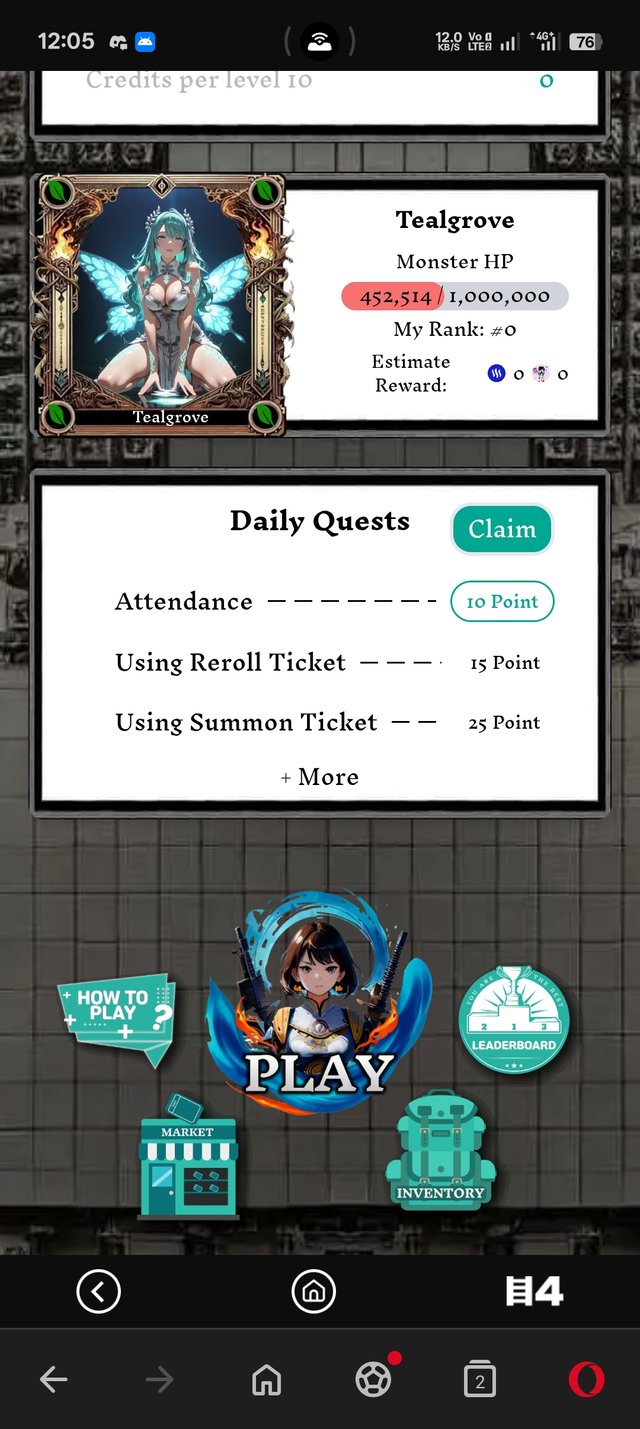Open the football icon in browser toolbar
Image resolution: width=640 pixels, height=1429 pixels.
pyautogui.click(x=374, y=1380)
